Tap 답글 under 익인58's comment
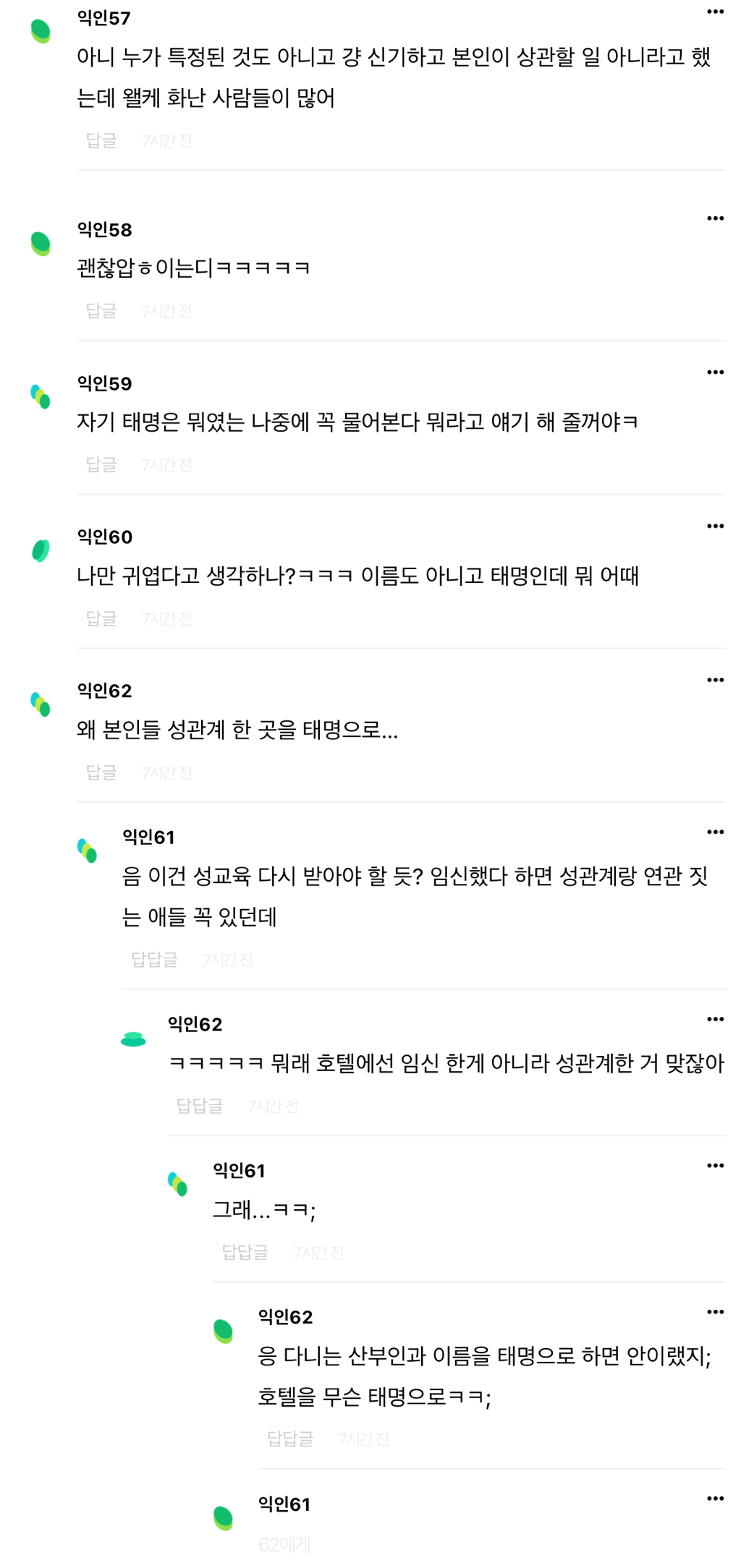The width and height of the screenshot is (741, 1568). click(101, 311)
